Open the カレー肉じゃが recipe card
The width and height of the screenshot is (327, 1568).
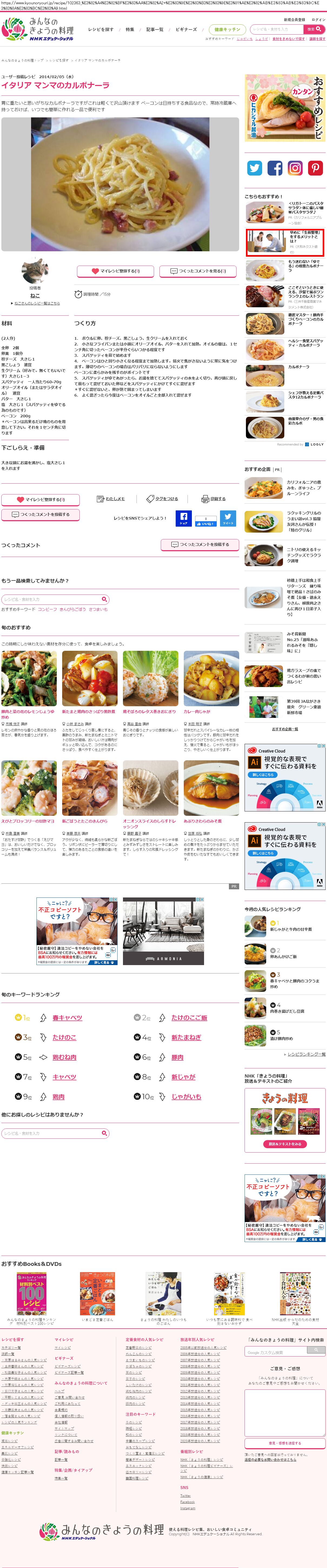(211, 678)
